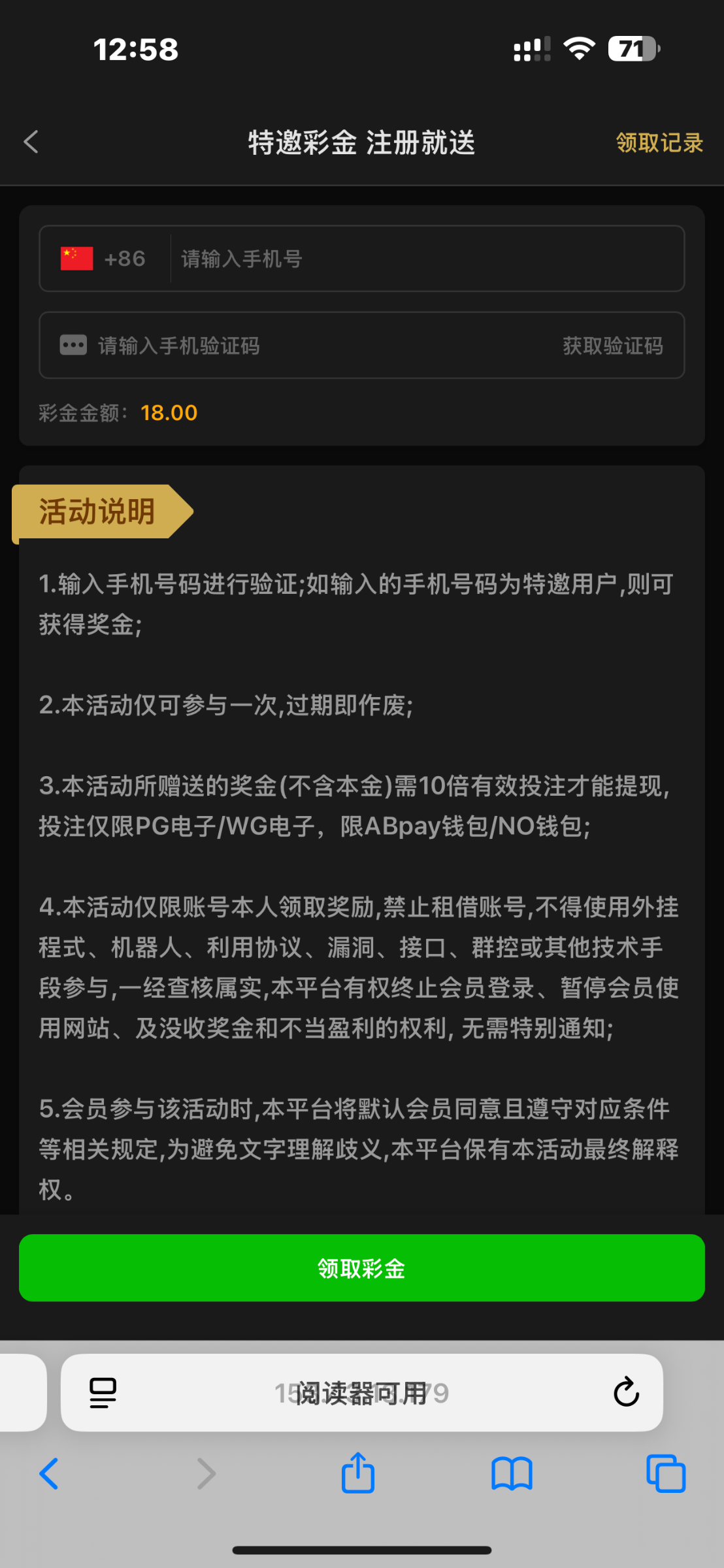
Task: Open the +86 country code selector
Action: [125, 258]
